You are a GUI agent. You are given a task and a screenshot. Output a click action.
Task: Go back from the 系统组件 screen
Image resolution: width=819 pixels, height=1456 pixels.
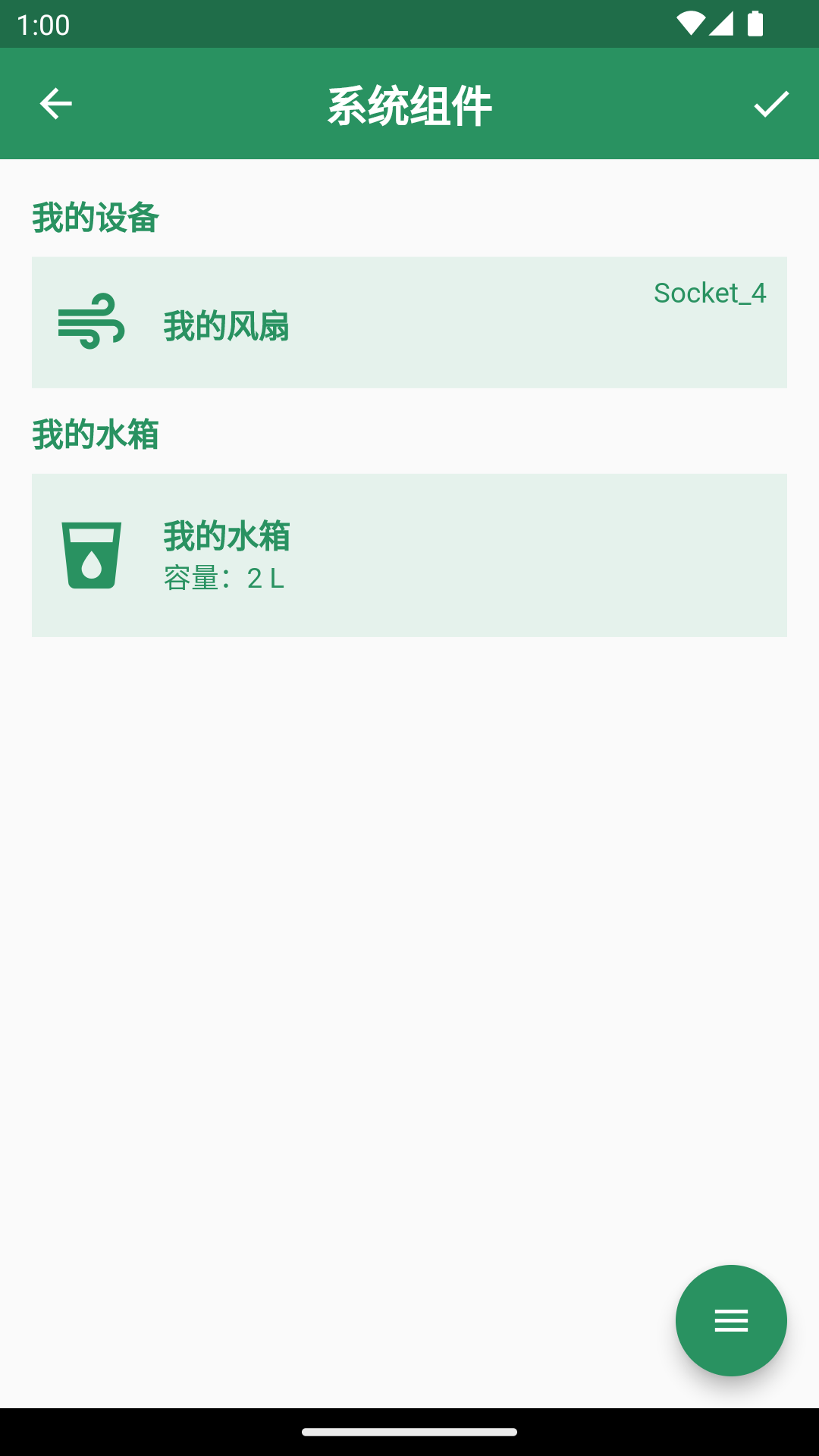pos(55,104)
